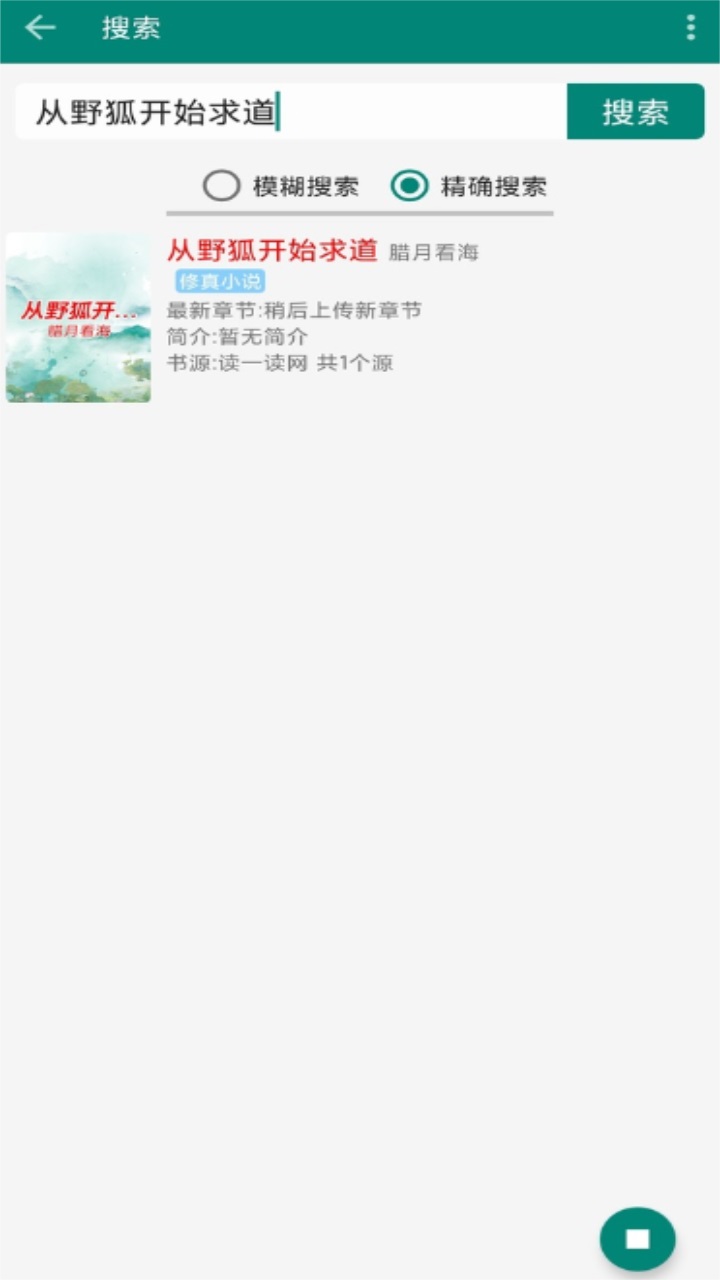Tap the green 搜索 button
The height and width of the screenshot is (1280, 720).
[x=636, y=112]
